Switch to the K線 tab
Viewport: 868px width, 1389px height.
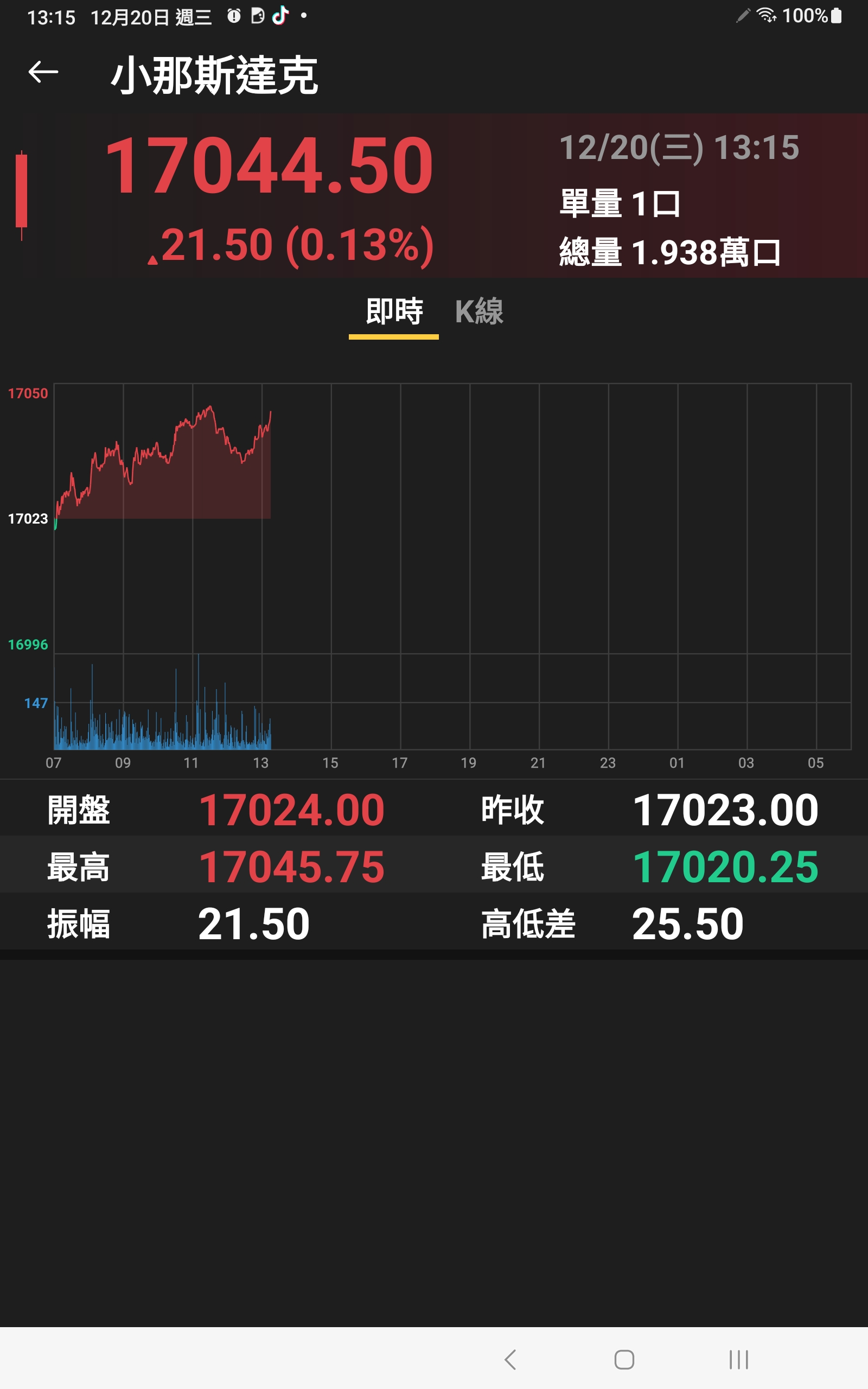(480, 311)
